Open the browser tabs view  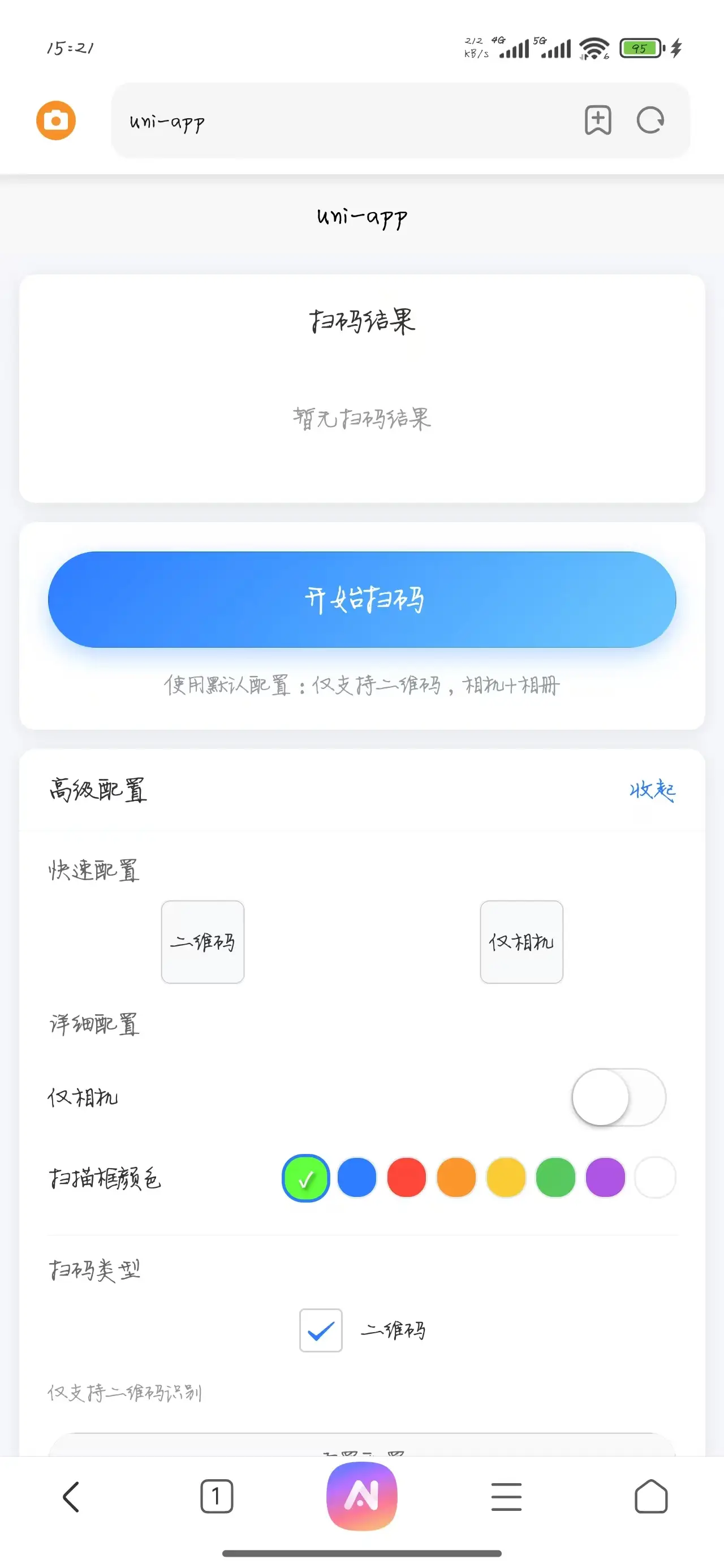coord(216,1497)
